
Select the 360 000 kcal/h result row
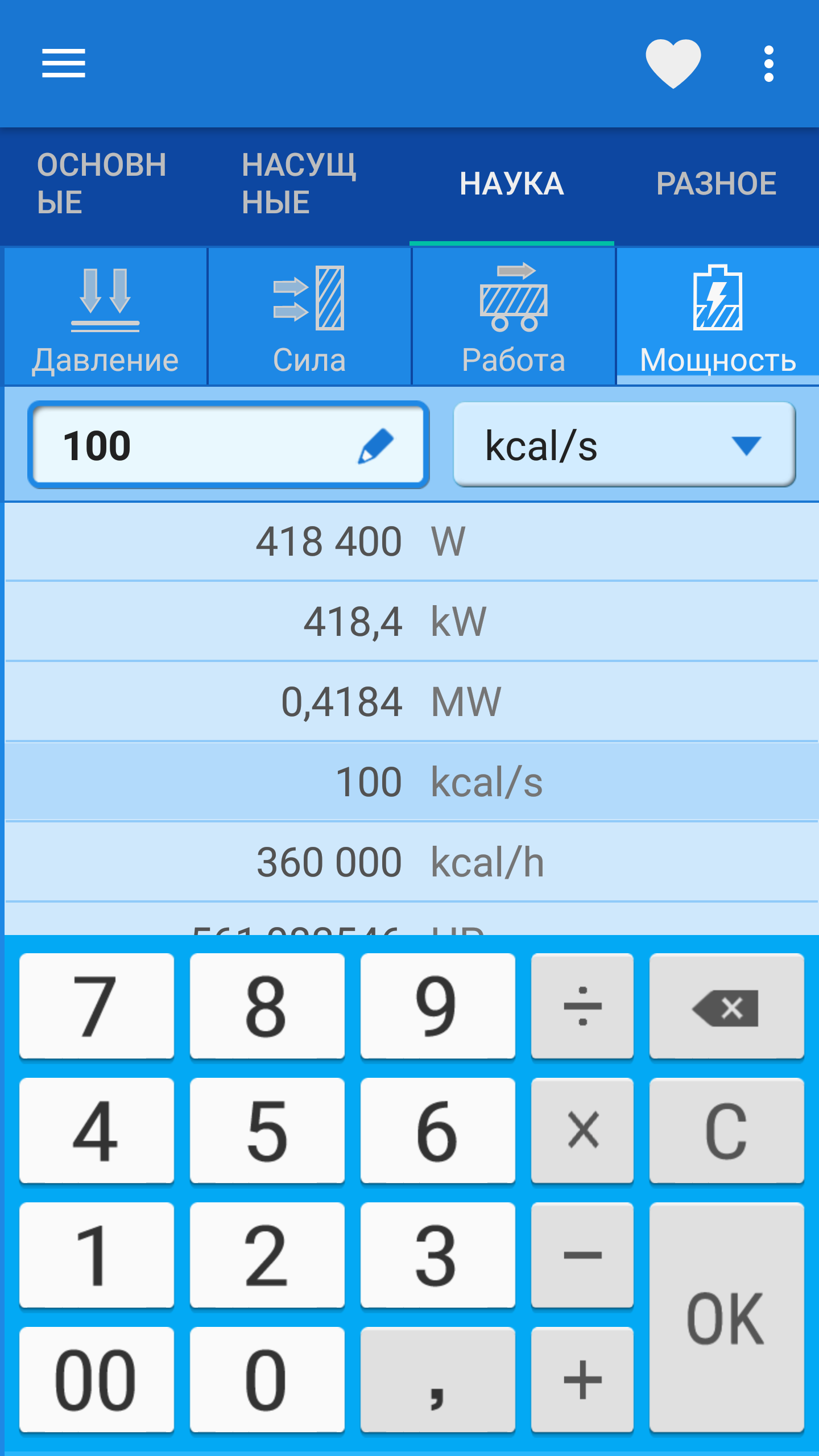click(x=412, y=862)
